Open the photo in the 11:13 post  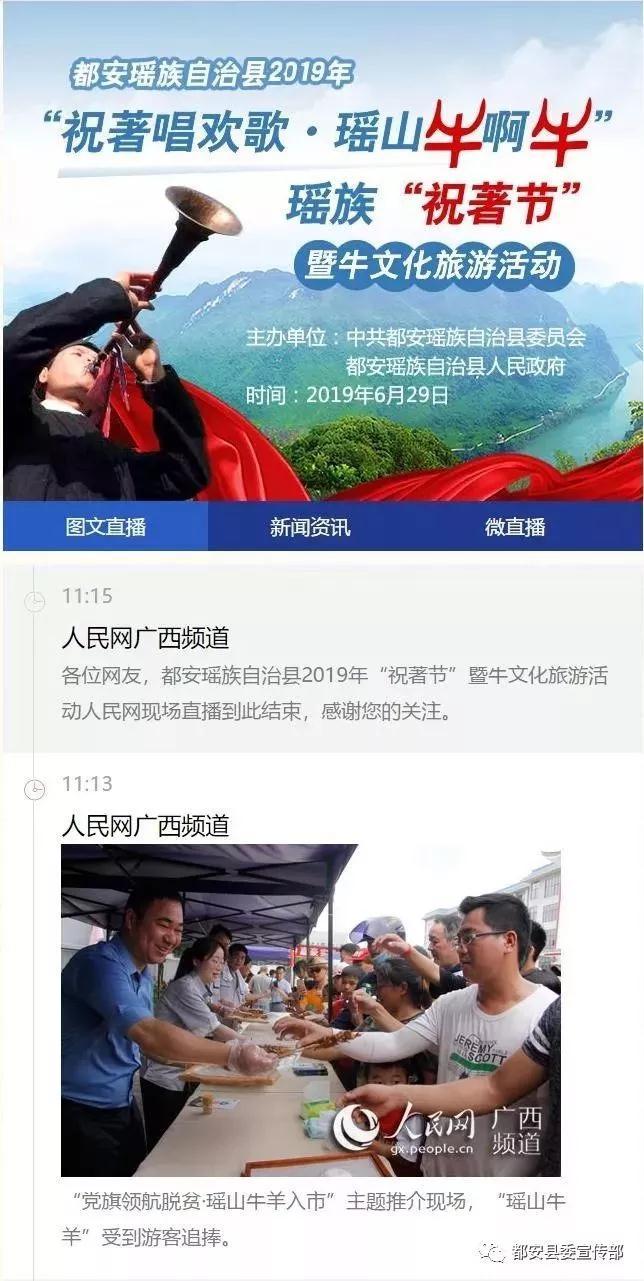point(310,1010)
